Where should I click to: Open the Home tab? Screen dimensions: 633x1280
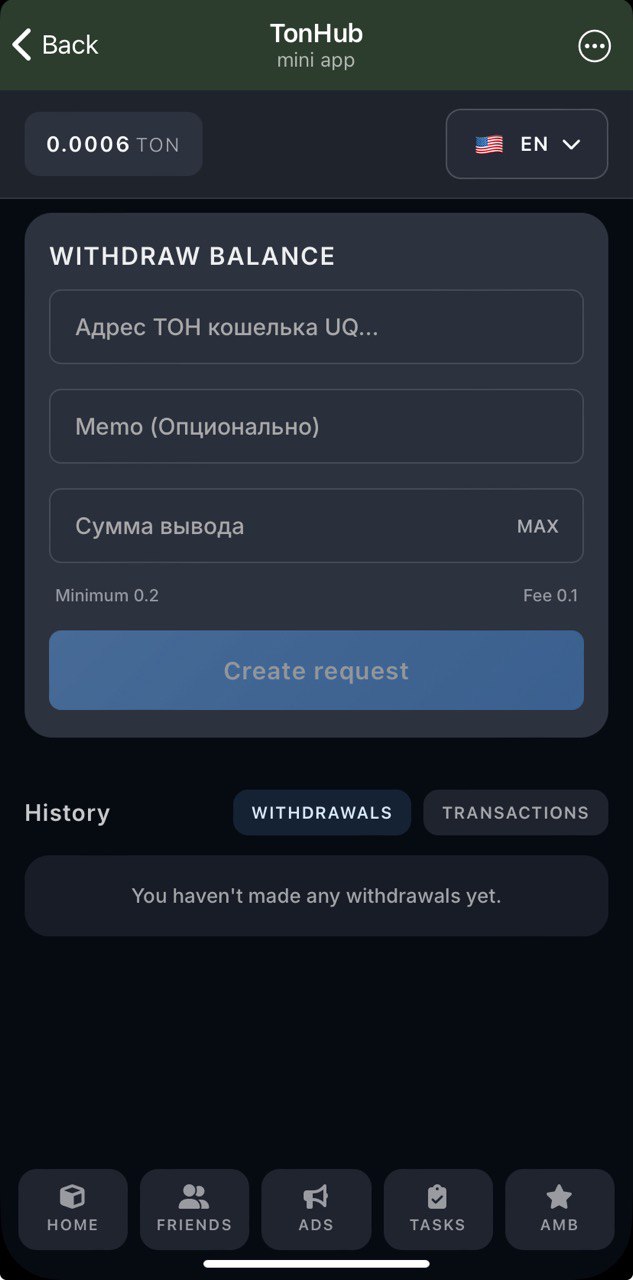point(73,1209)
